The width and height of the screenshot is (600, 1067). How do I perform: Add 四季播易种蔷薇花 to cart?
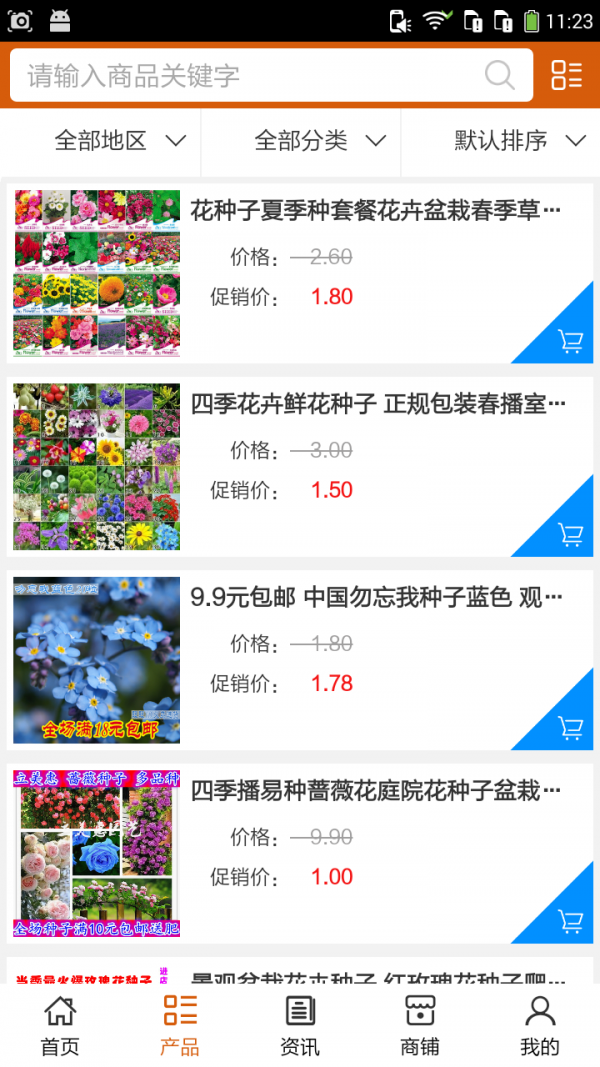570,920
